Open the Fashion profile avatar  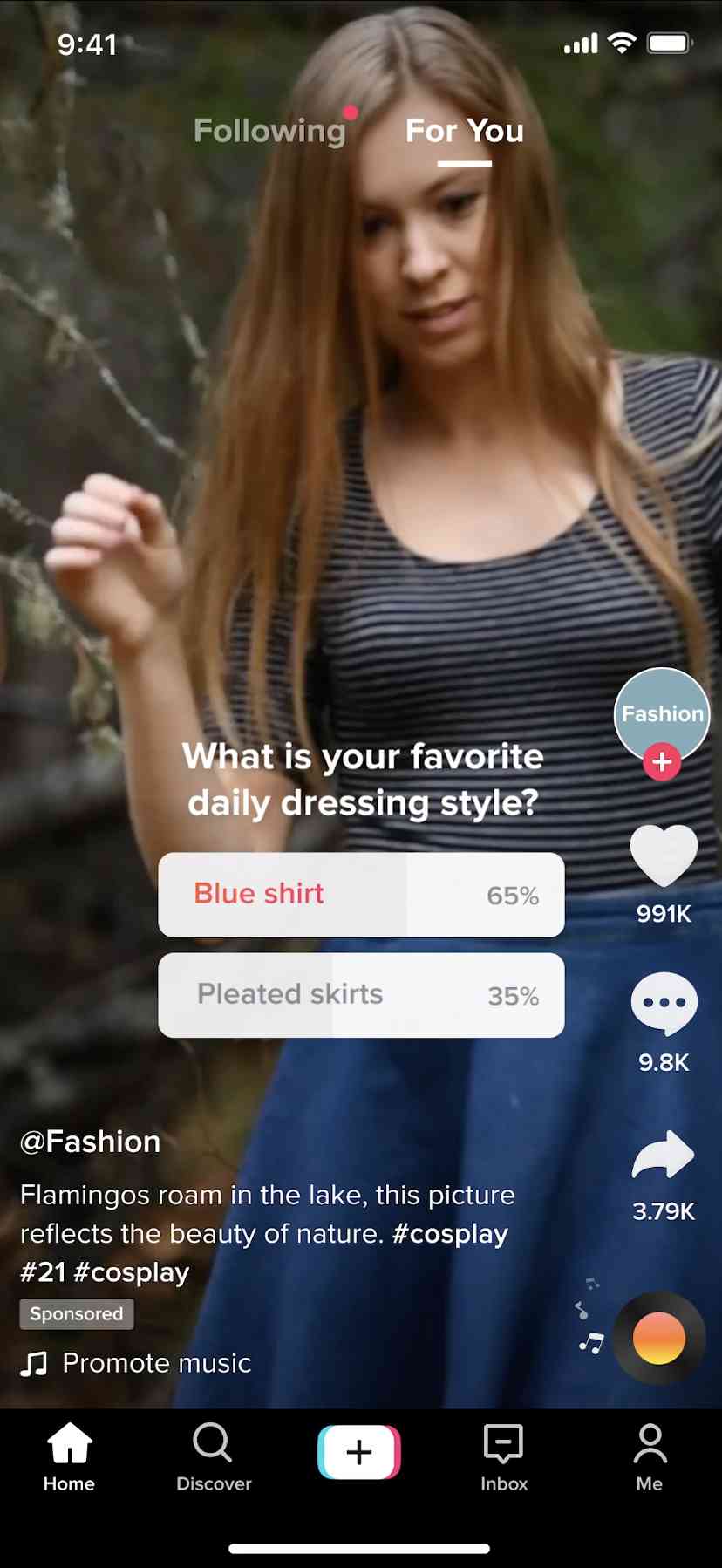coord(662,713)
